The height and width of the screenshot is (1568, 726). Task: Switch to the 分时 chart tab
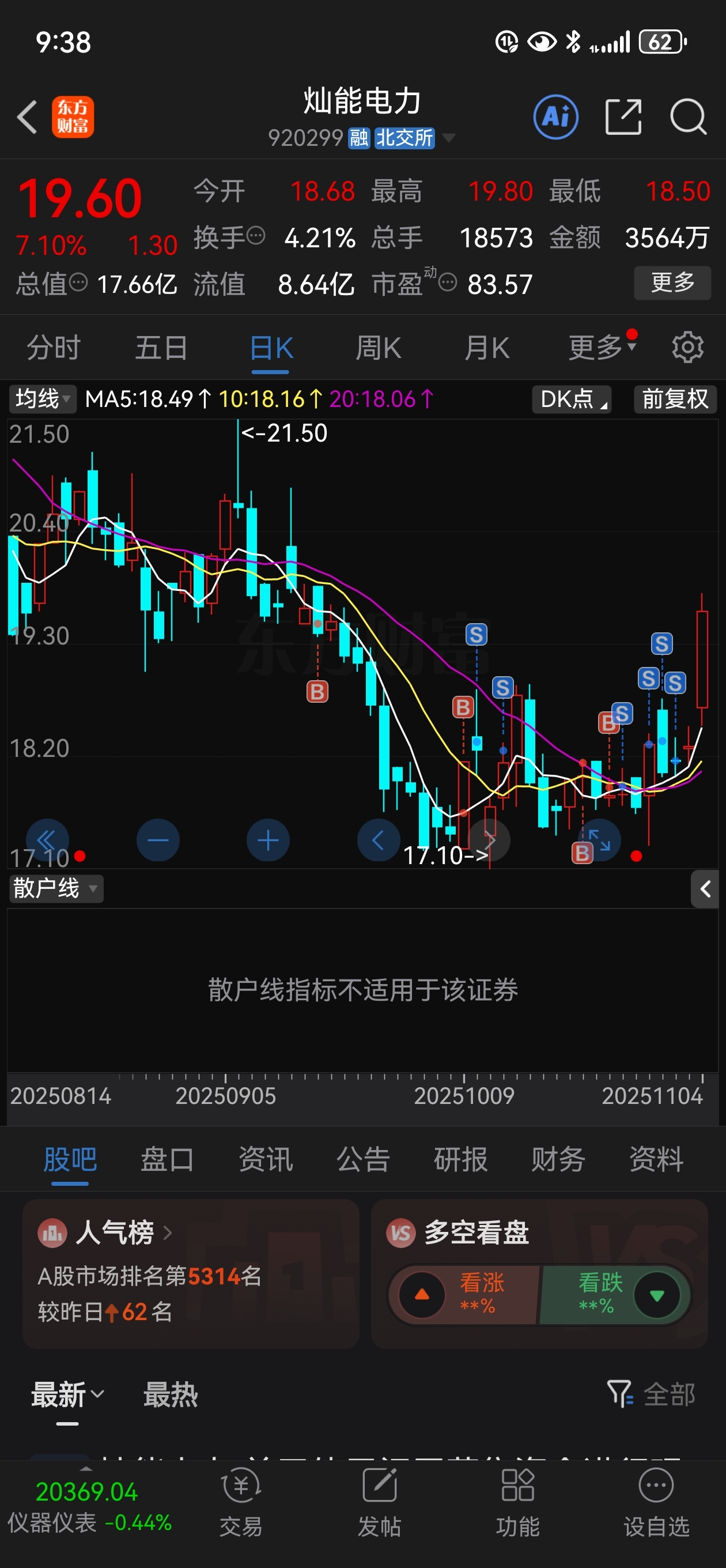(54, 349)
